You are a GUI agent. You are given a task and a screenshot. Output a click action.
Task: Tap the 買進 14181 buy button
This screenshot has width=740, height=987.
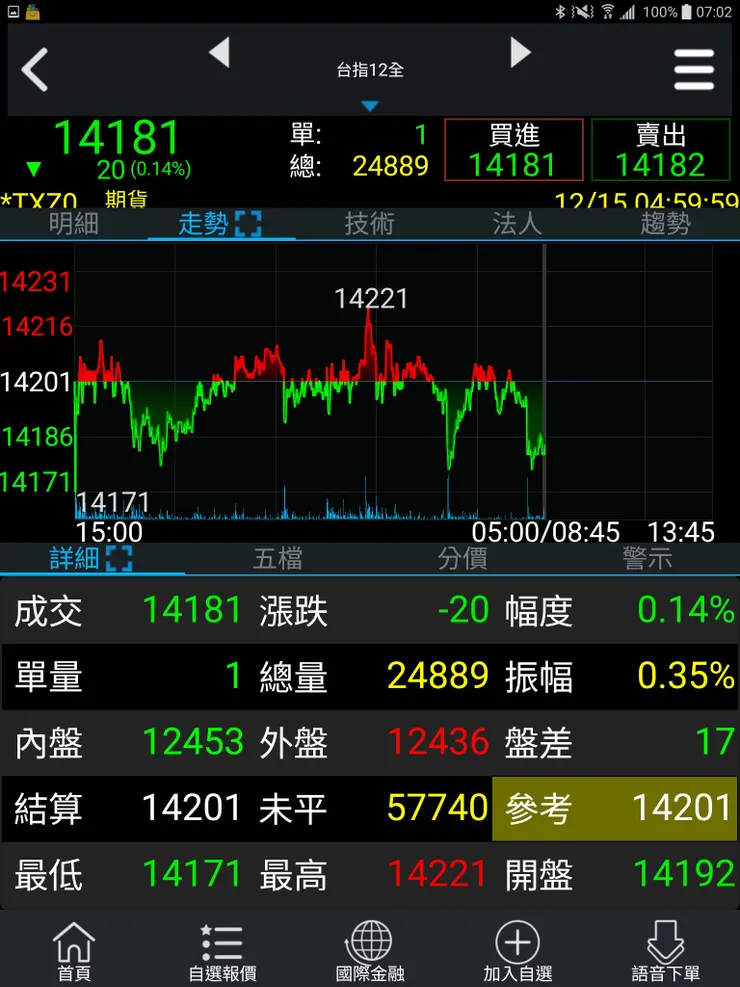(x=513, y=150)
